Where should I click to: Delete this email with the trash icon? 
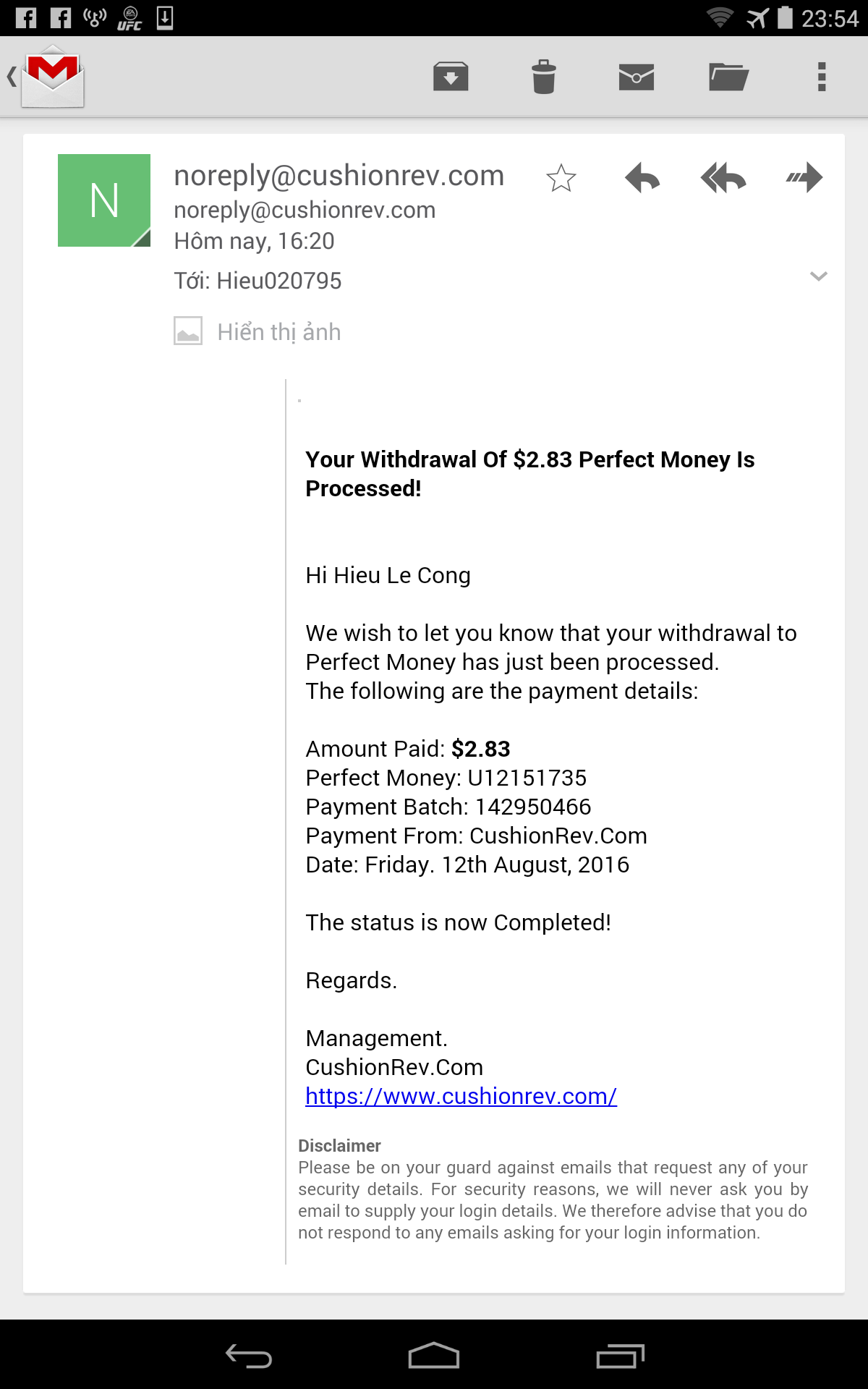[543, 77]
